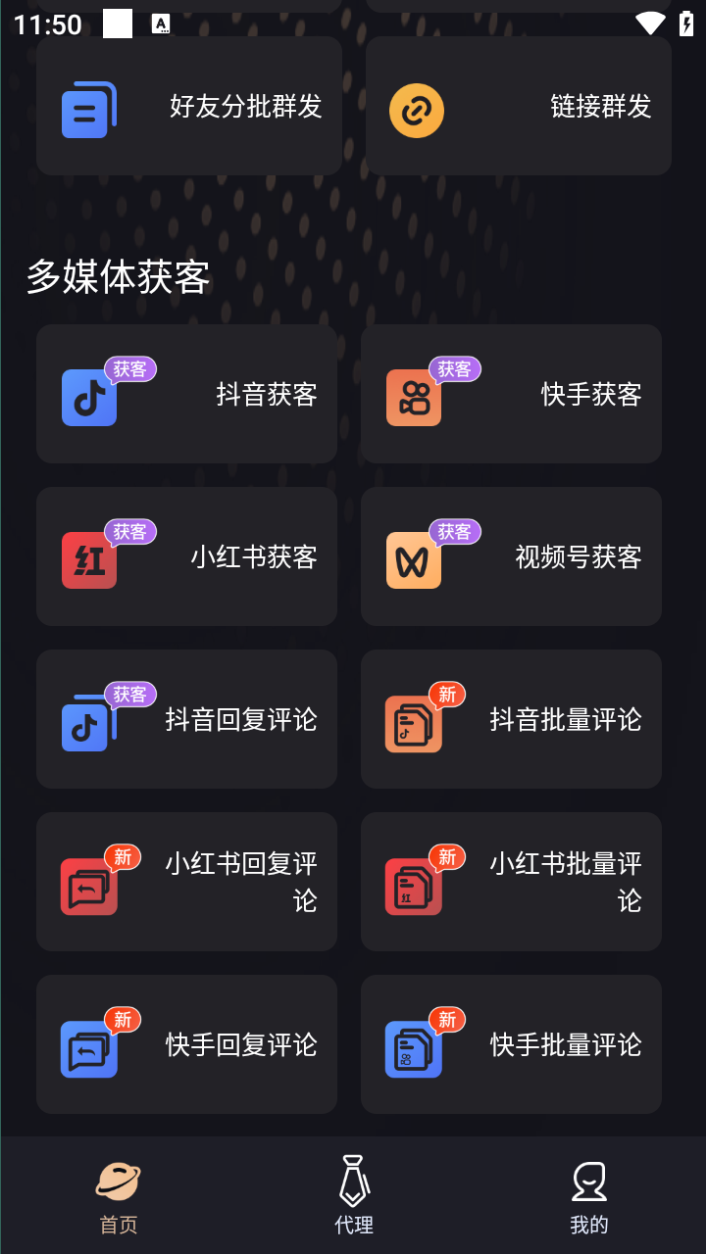
Task: Switch to the 代理 tab
Action: coord(353,1197)
